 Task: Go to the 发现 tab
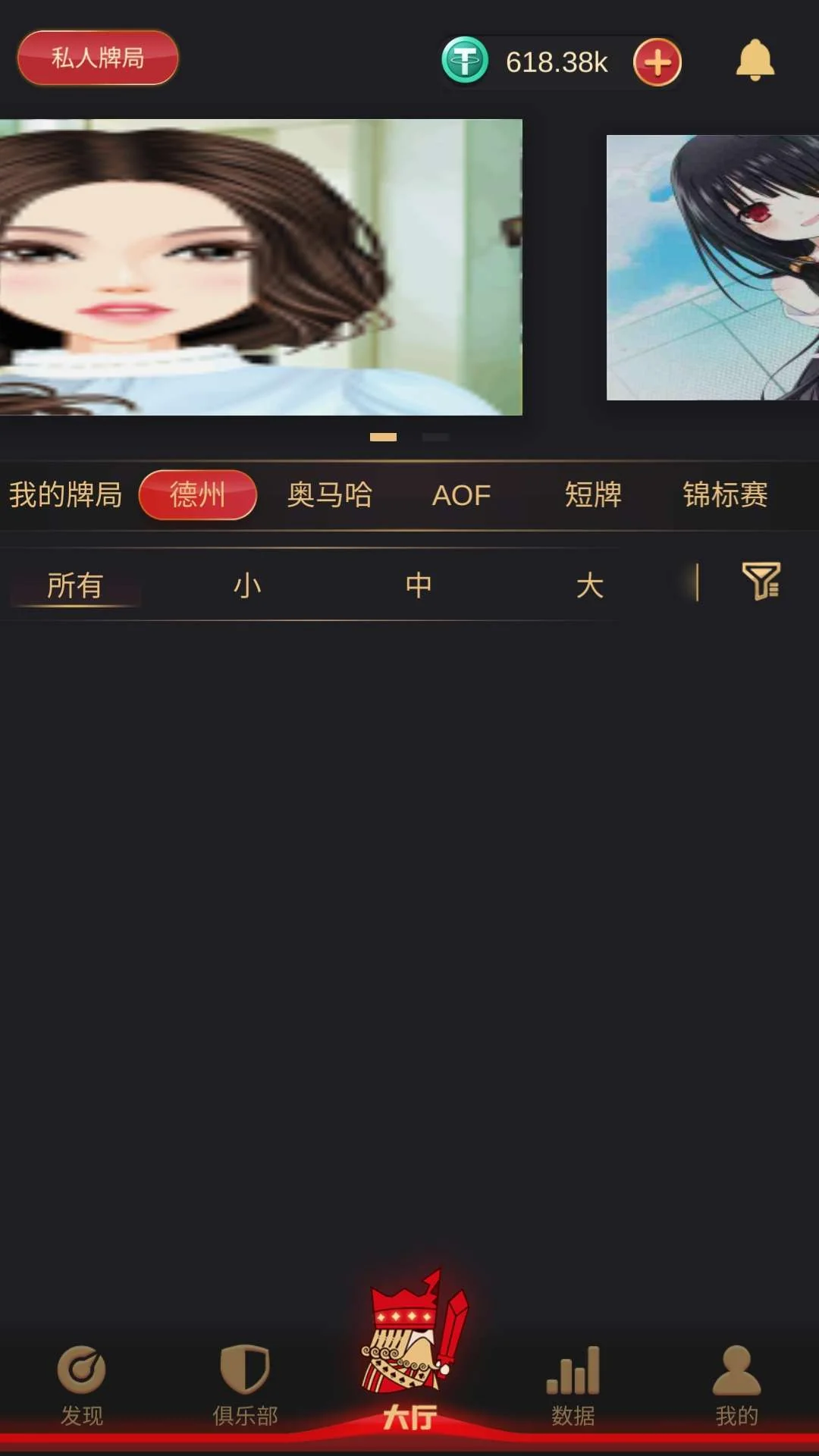82,1385
